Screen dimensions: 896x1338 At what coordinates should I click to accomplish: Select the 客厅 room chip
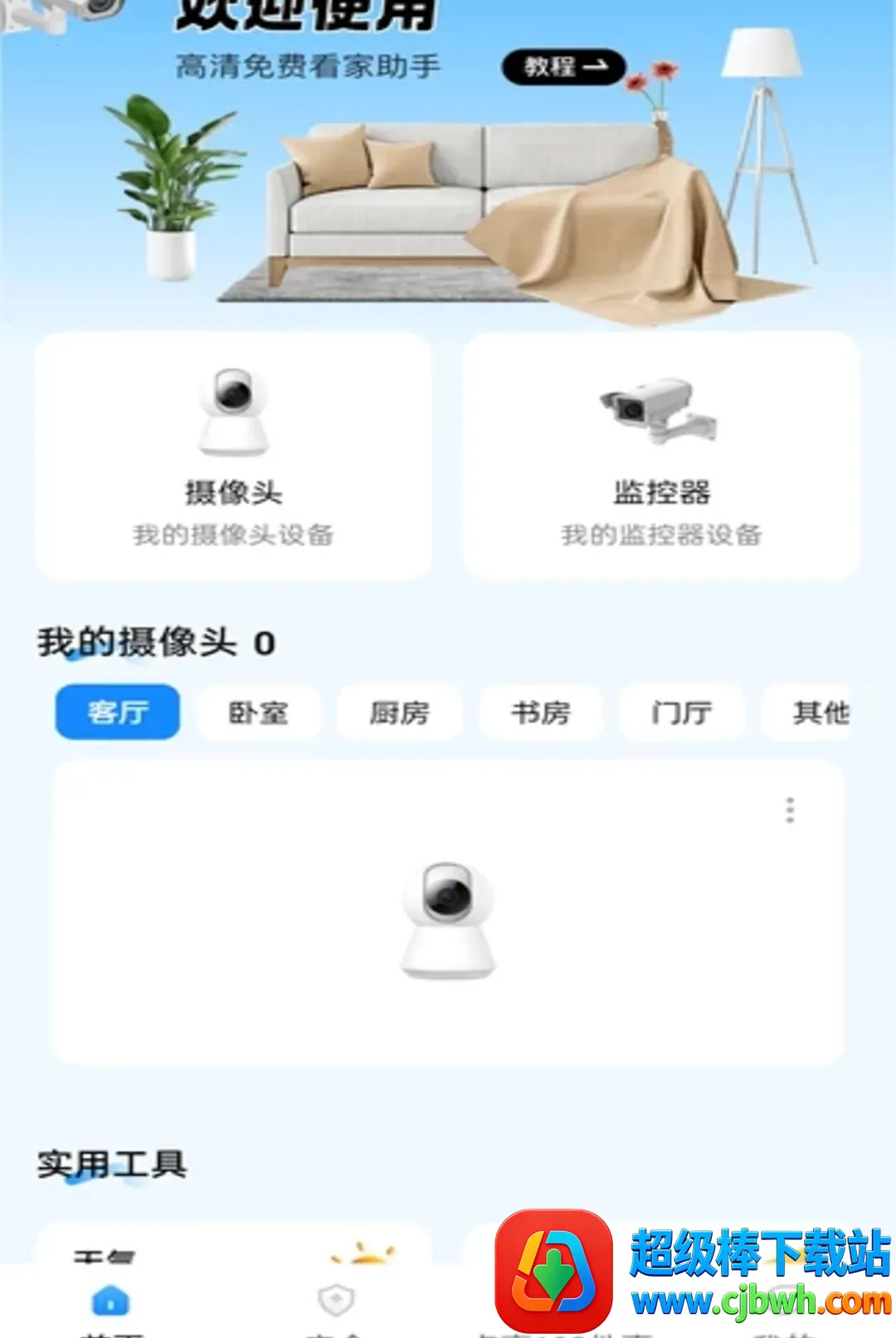118,712
